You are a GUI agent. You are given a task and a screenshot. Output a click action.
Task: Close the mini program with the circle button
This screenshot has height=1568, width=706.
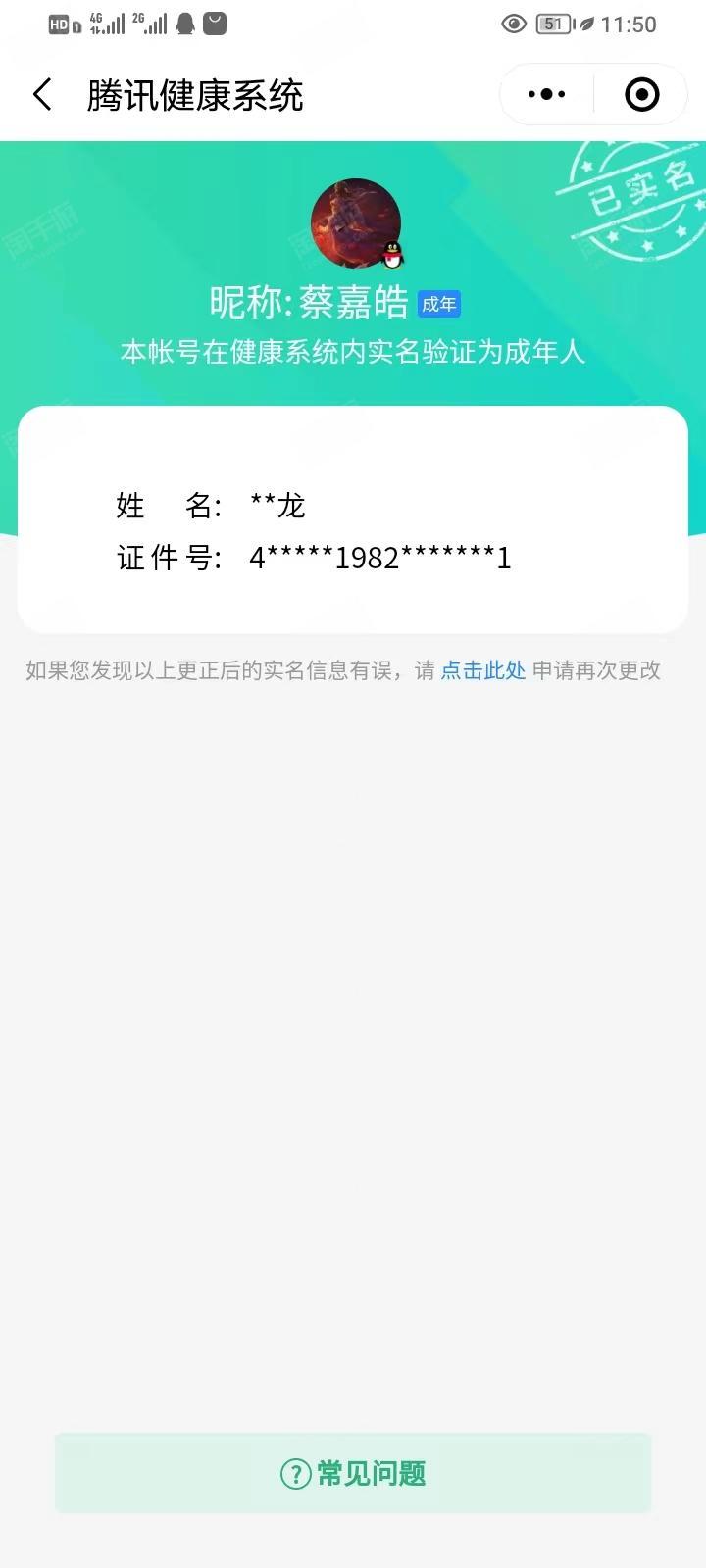(x=642, y=95)
